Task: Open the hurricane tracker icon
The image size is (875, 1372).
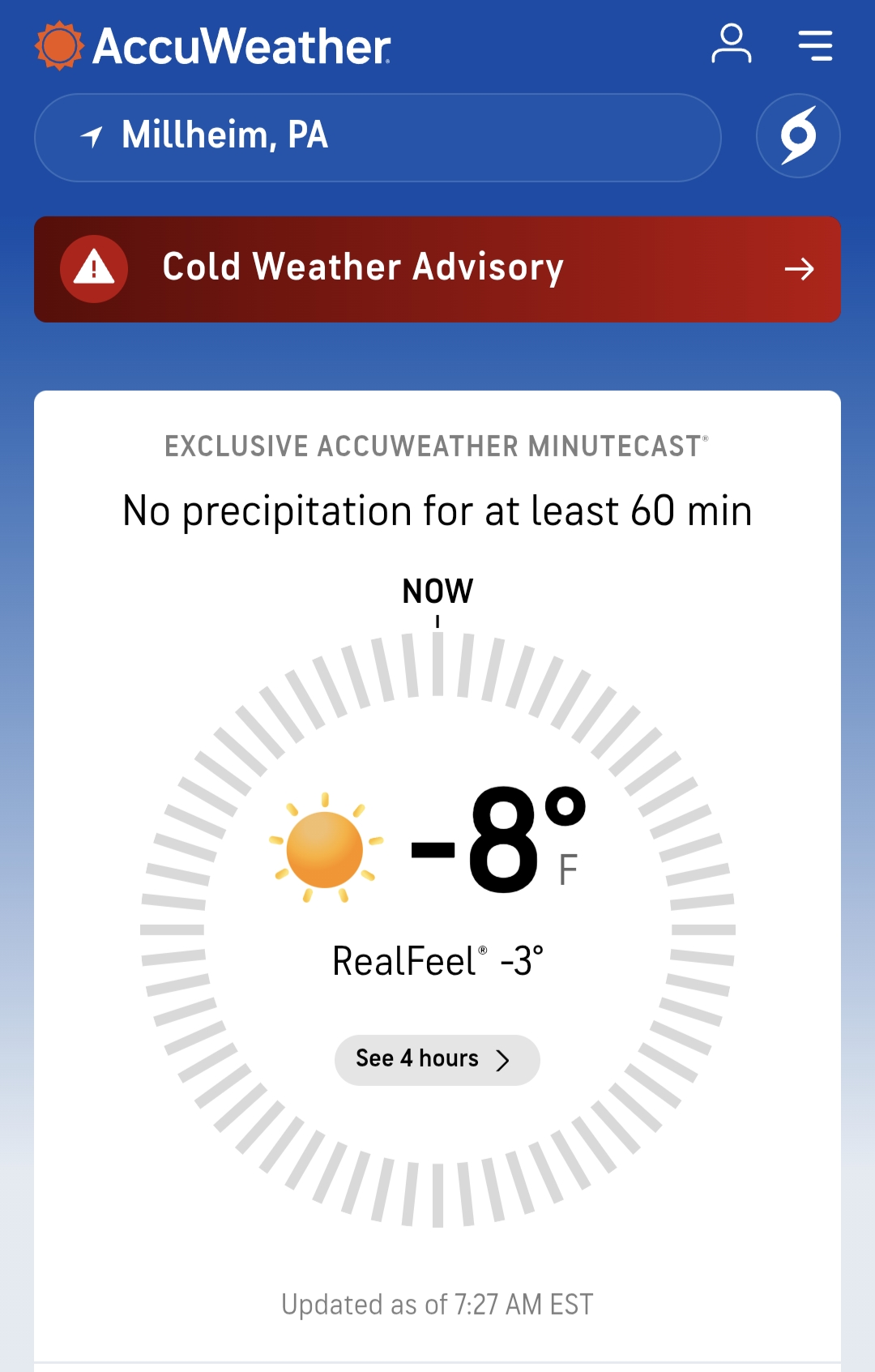Action: (798, 136)
